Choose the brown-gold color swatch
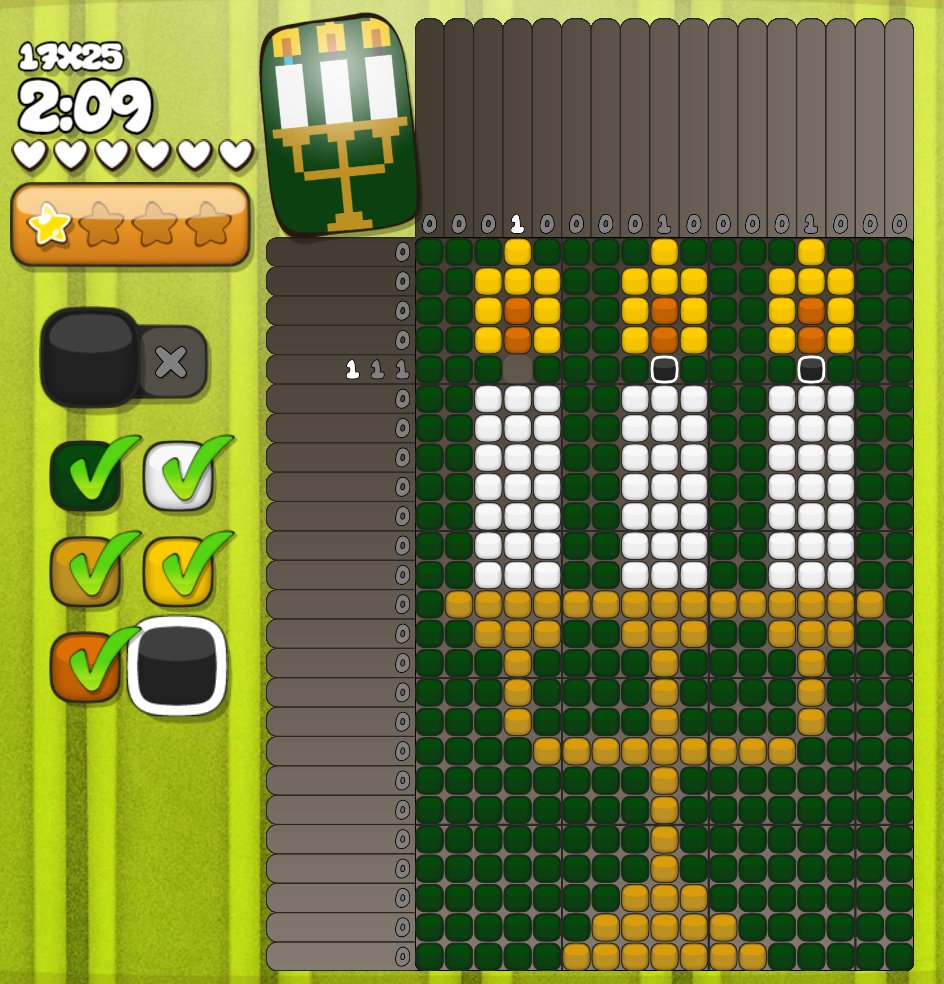Viewport: 944px width, 984px height. click(x=85, y=572)
